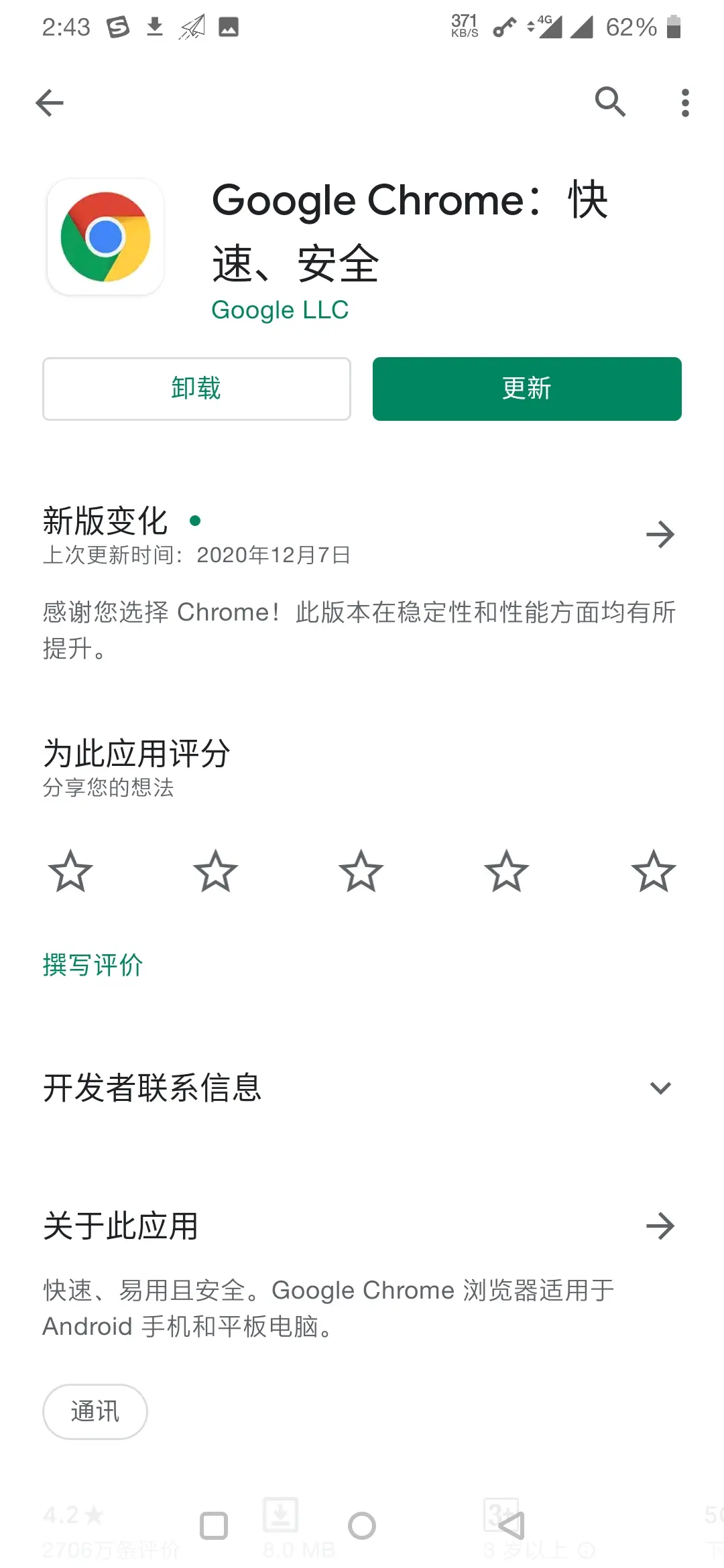
Task: Rate the app one star
Action: pyautogui.click(x=70, y=871)
